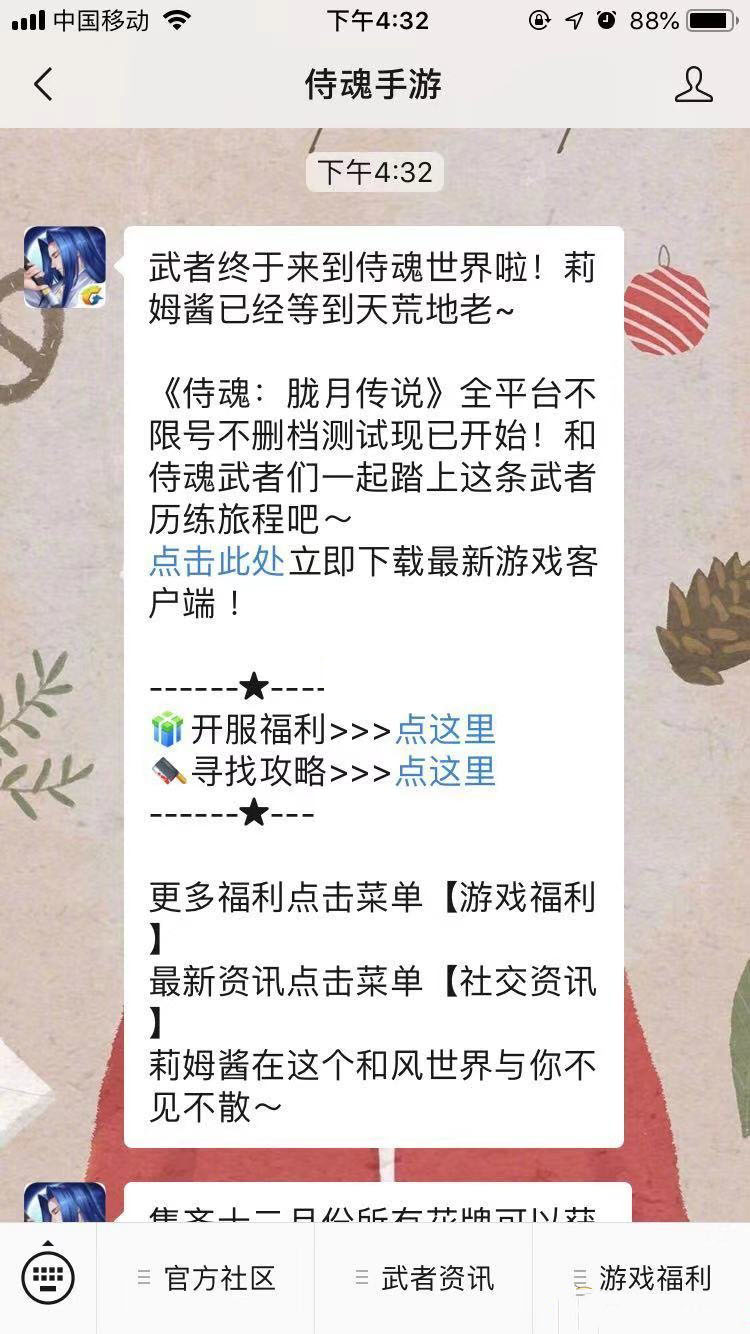Go back from 侍魂手游 chat

pyautogui.click(x=43, y=85)
